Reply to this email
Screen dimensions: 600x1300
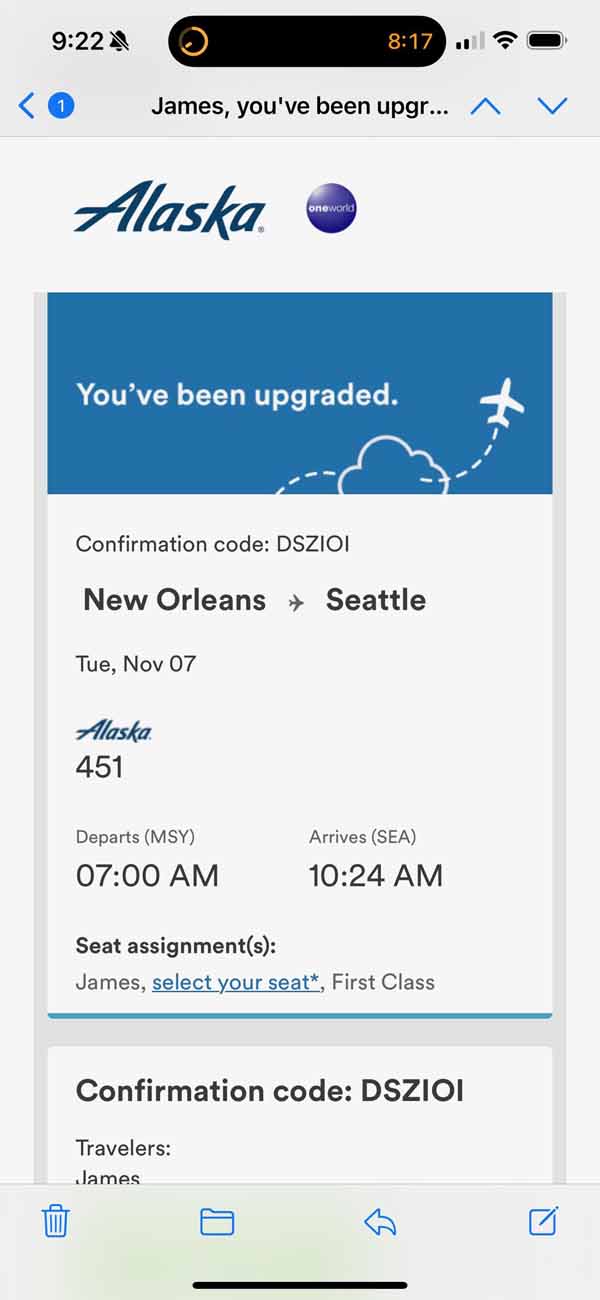coord(380,1221)
